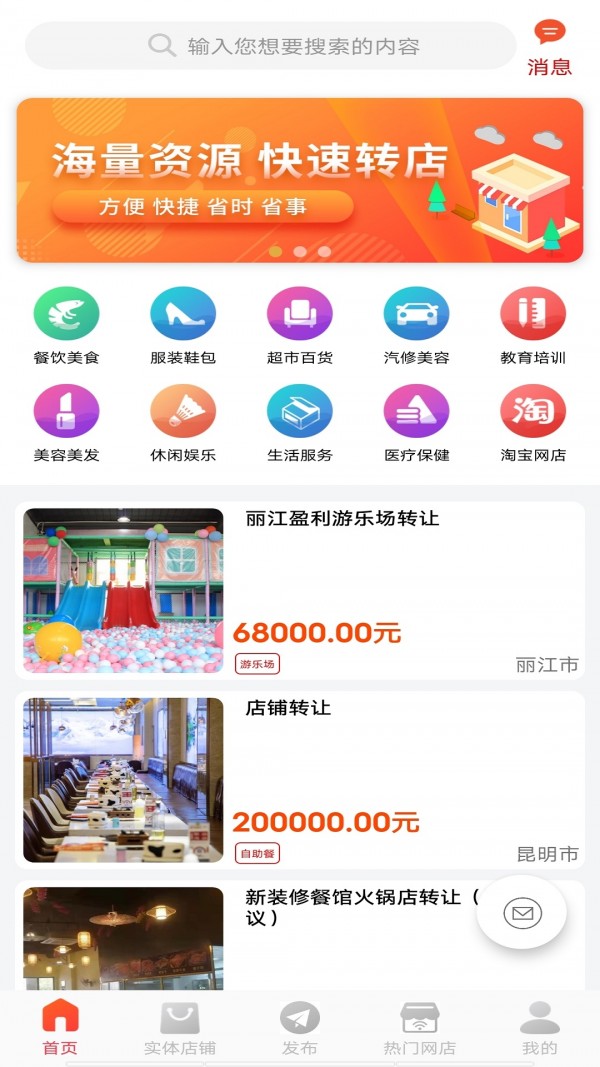Open the 服装鞋包 category
This screenshot has height=1067, width=600.
[183, 325]
